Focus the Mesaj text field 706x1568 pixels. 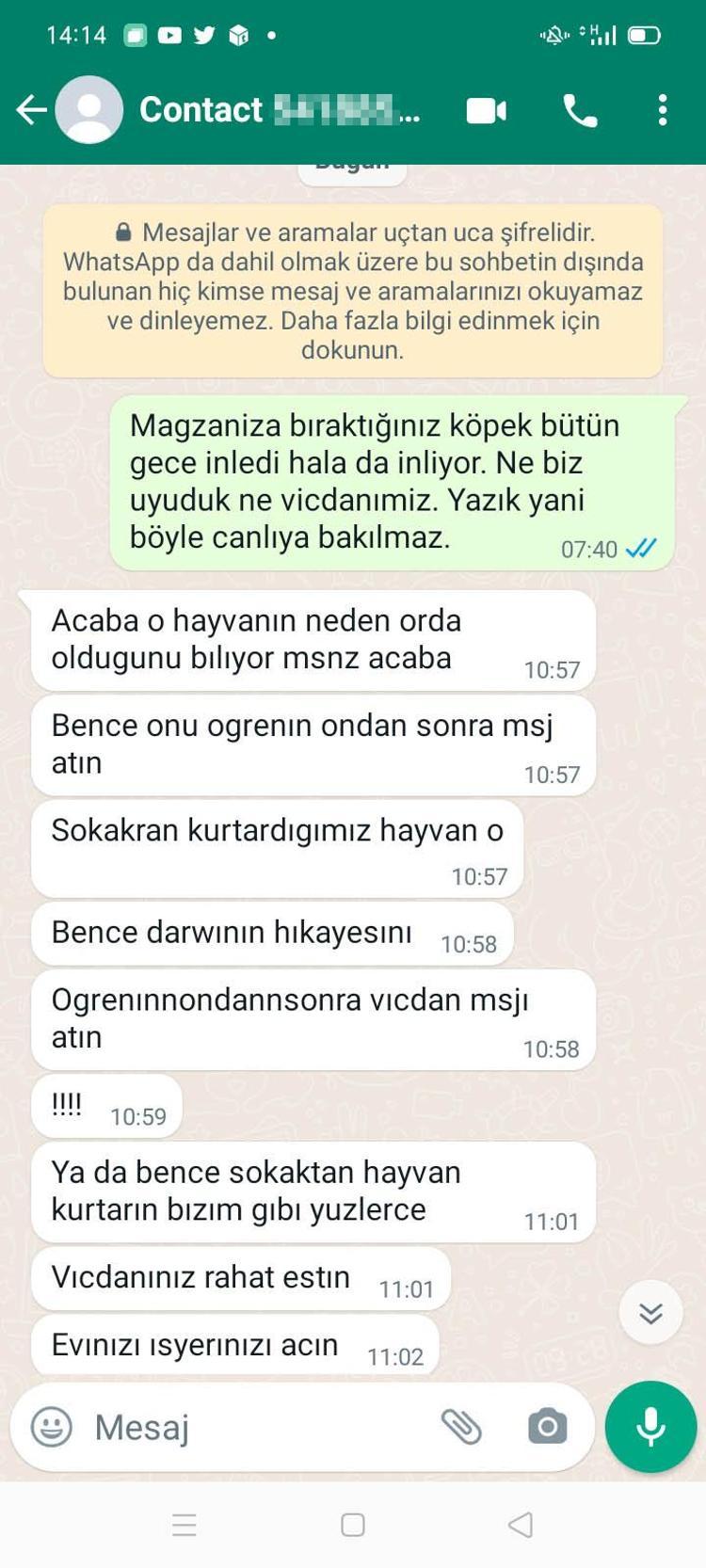254,1427
